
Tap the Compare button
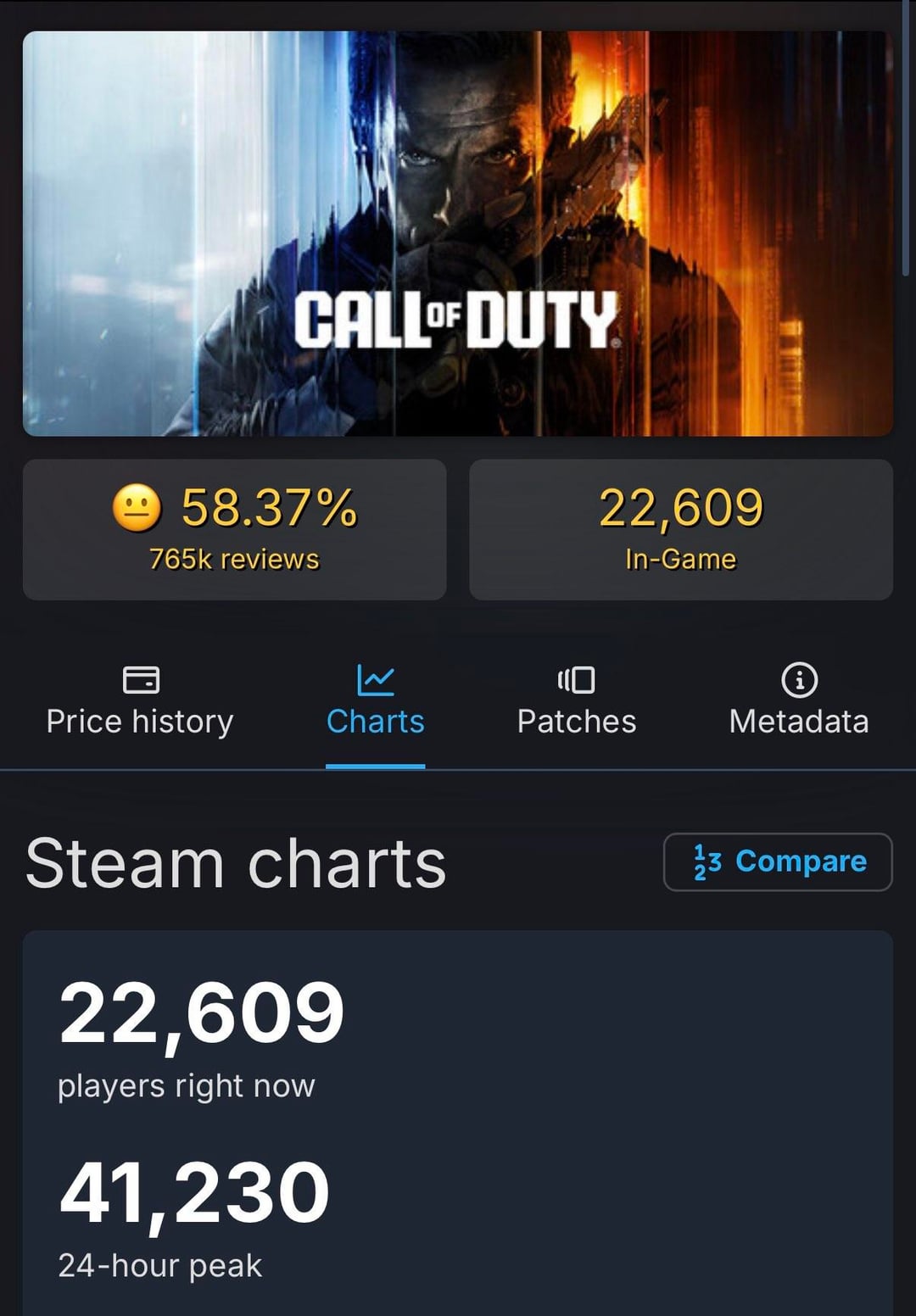(778, 862)
